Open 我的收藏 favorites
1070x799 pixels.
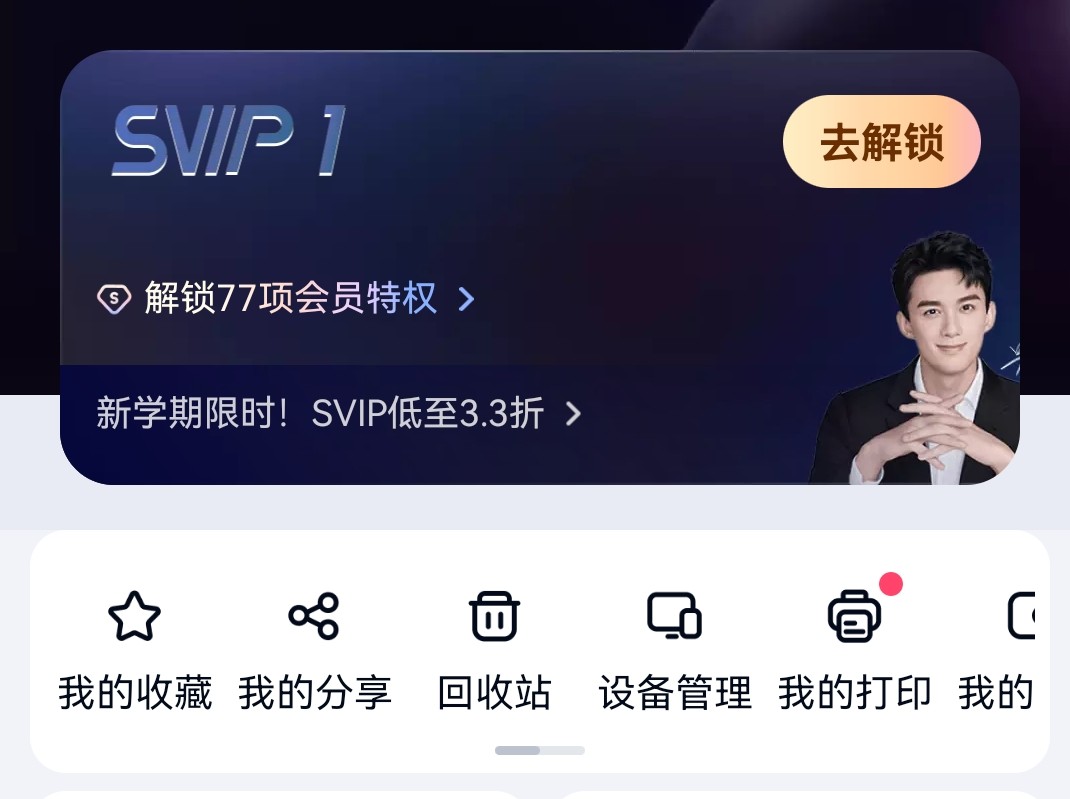pyautogui.click(x=135, y=650)
